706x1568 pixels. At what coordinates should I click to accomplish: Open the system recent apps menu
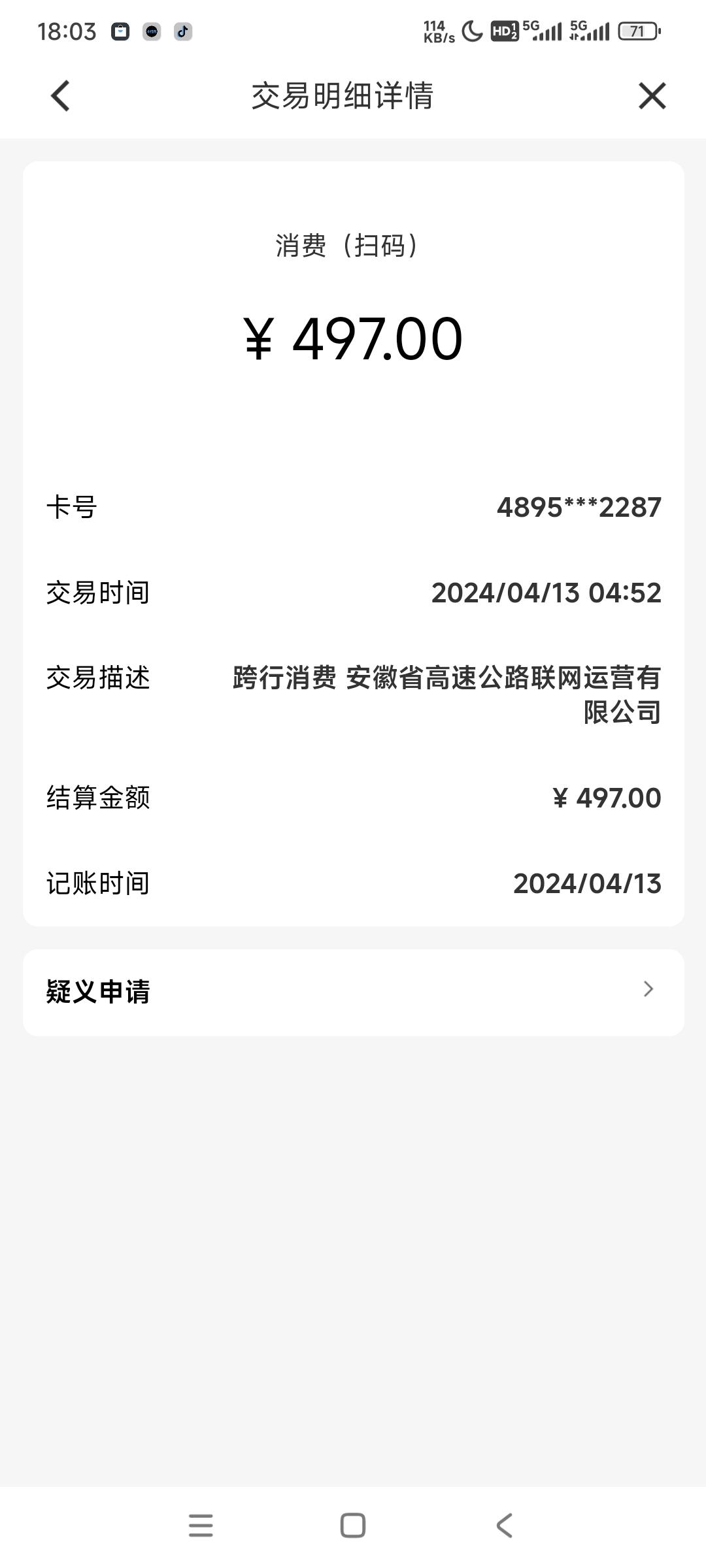[201, 1526]
